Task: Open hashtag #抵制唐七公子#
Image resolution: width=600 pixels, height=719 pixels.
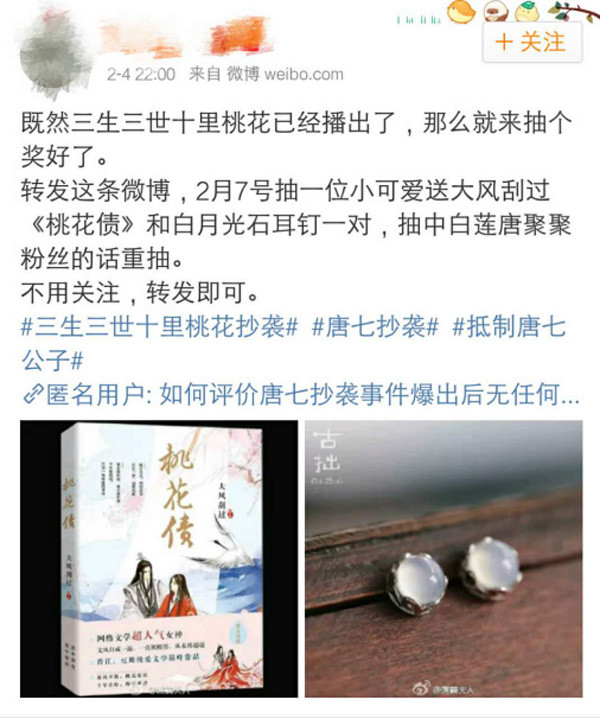Action: [x=508, y=327]
